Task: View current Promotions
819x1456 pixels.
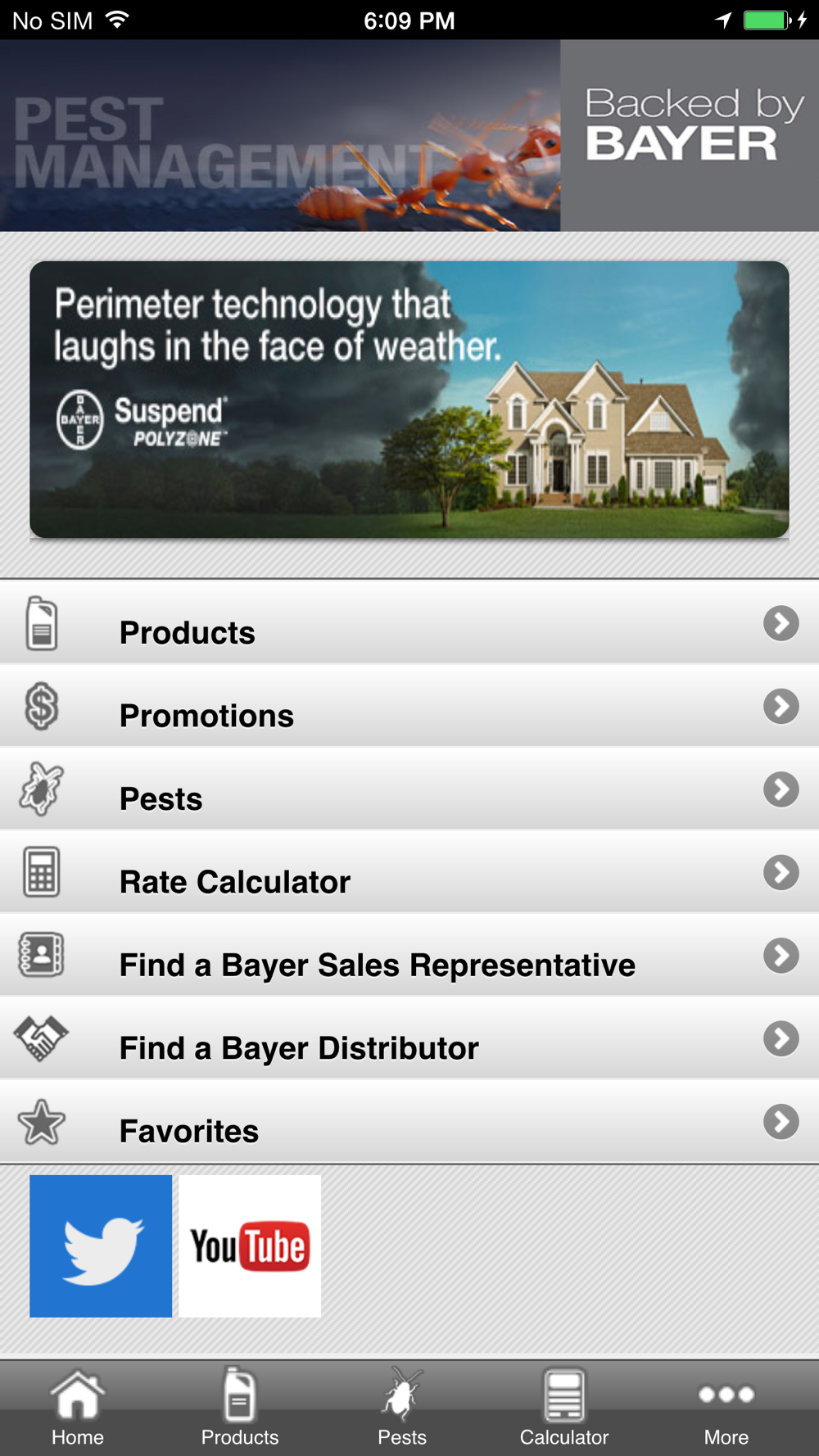Action: [x=409, y=708]
